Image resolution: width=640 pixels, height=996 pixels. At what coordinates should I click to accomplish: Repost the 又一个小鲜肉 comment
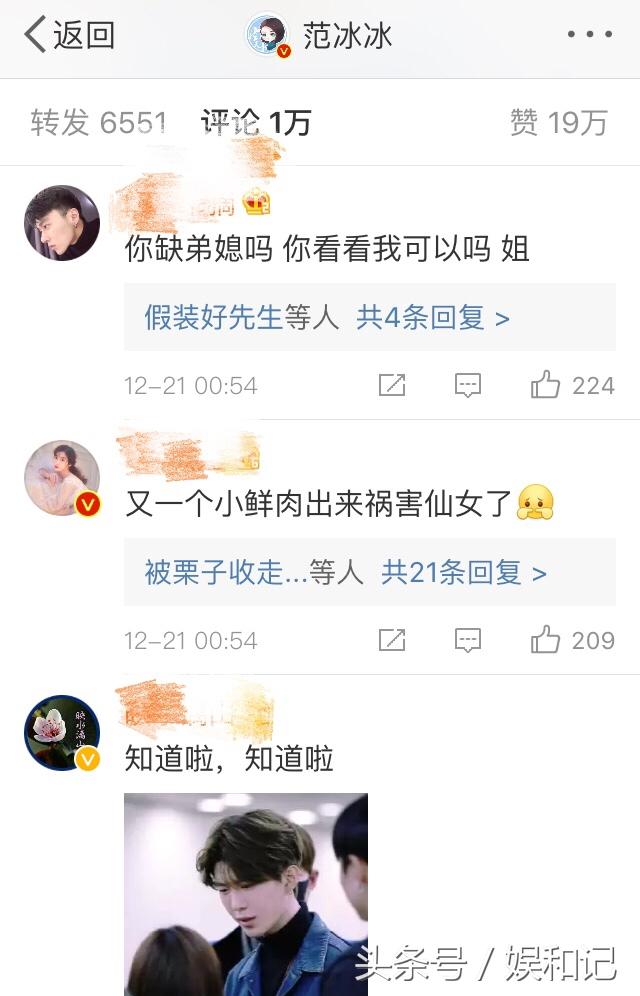click(x=392, y=640)
